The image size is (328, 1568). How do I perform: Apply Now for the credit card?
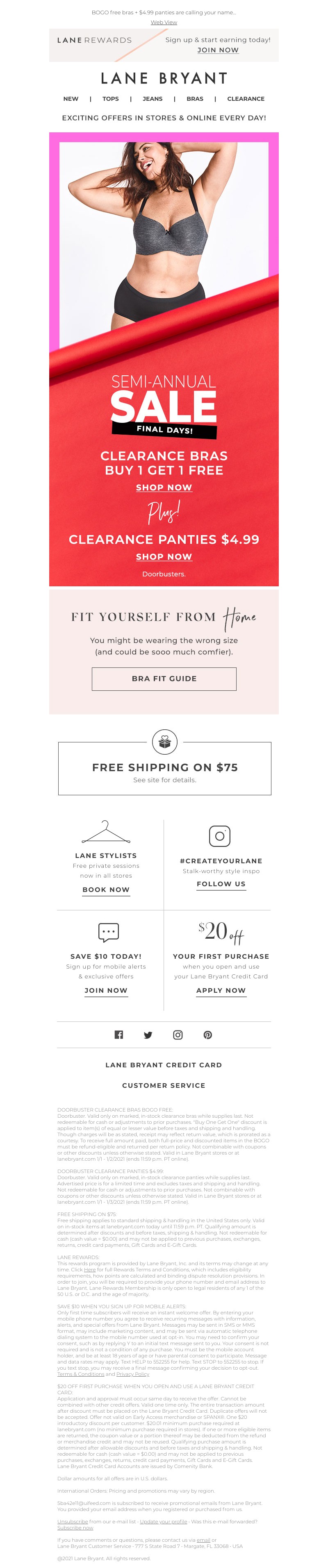[x=221, y=990]
